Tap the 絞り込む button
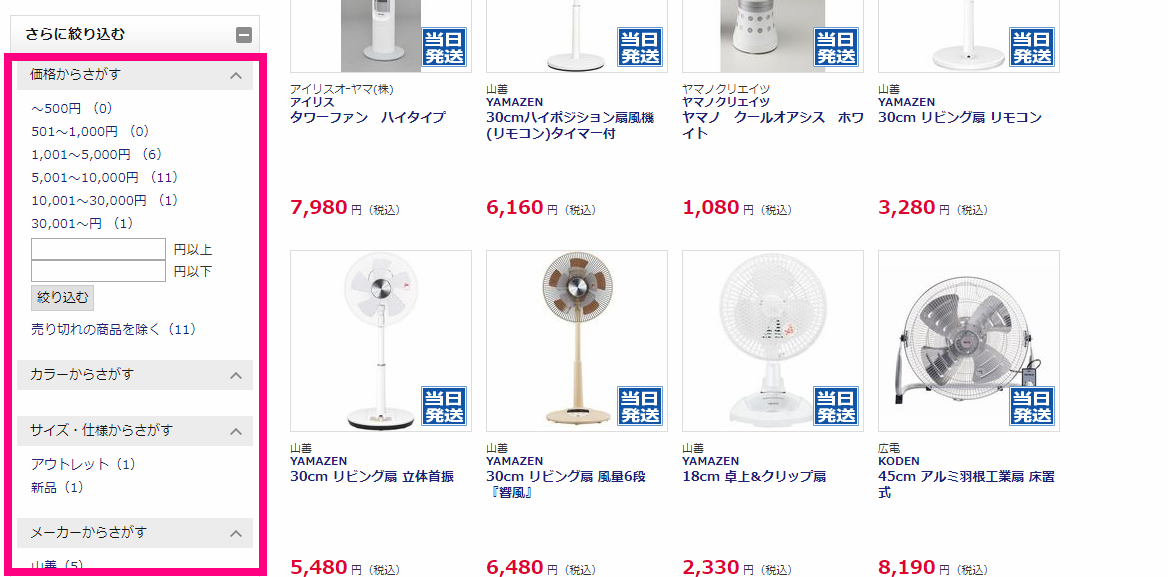Viewport: 1168px width, 577px height. [x=63, y=297]
